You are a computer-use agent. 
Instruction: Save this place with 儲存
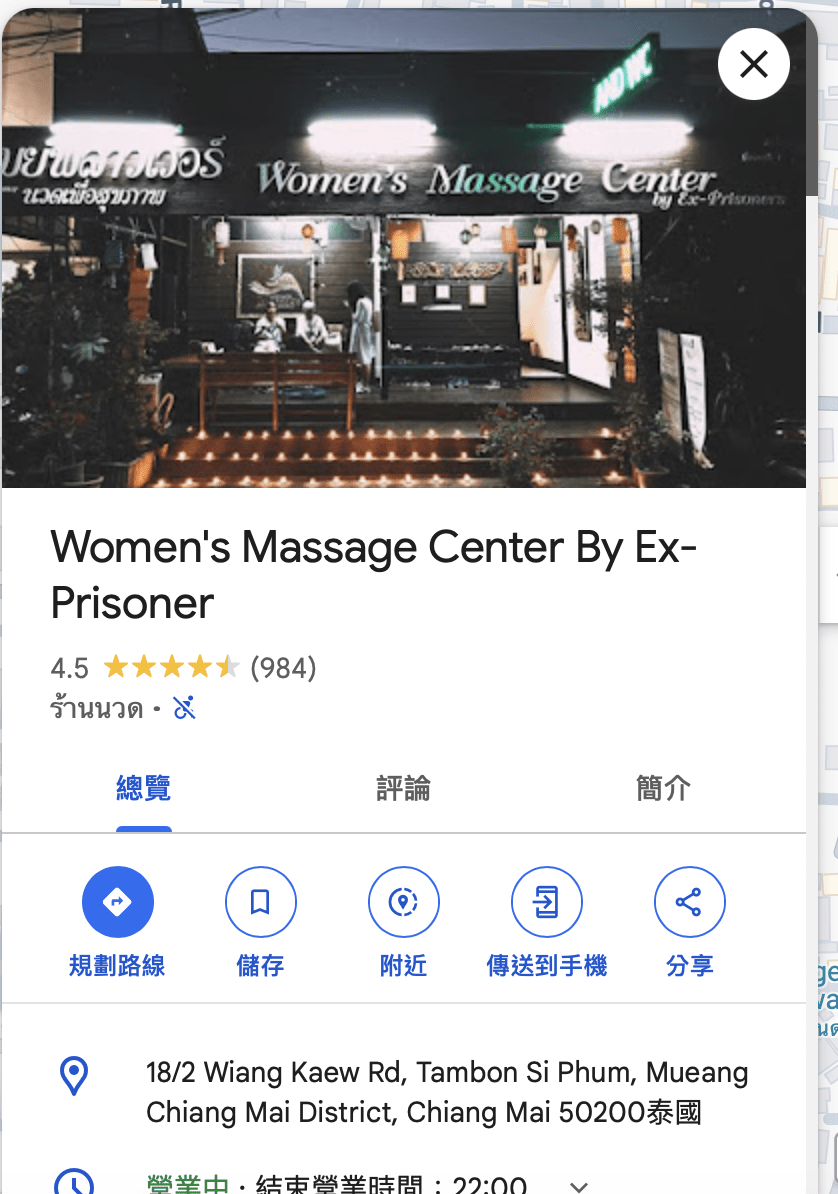[260, 903]
